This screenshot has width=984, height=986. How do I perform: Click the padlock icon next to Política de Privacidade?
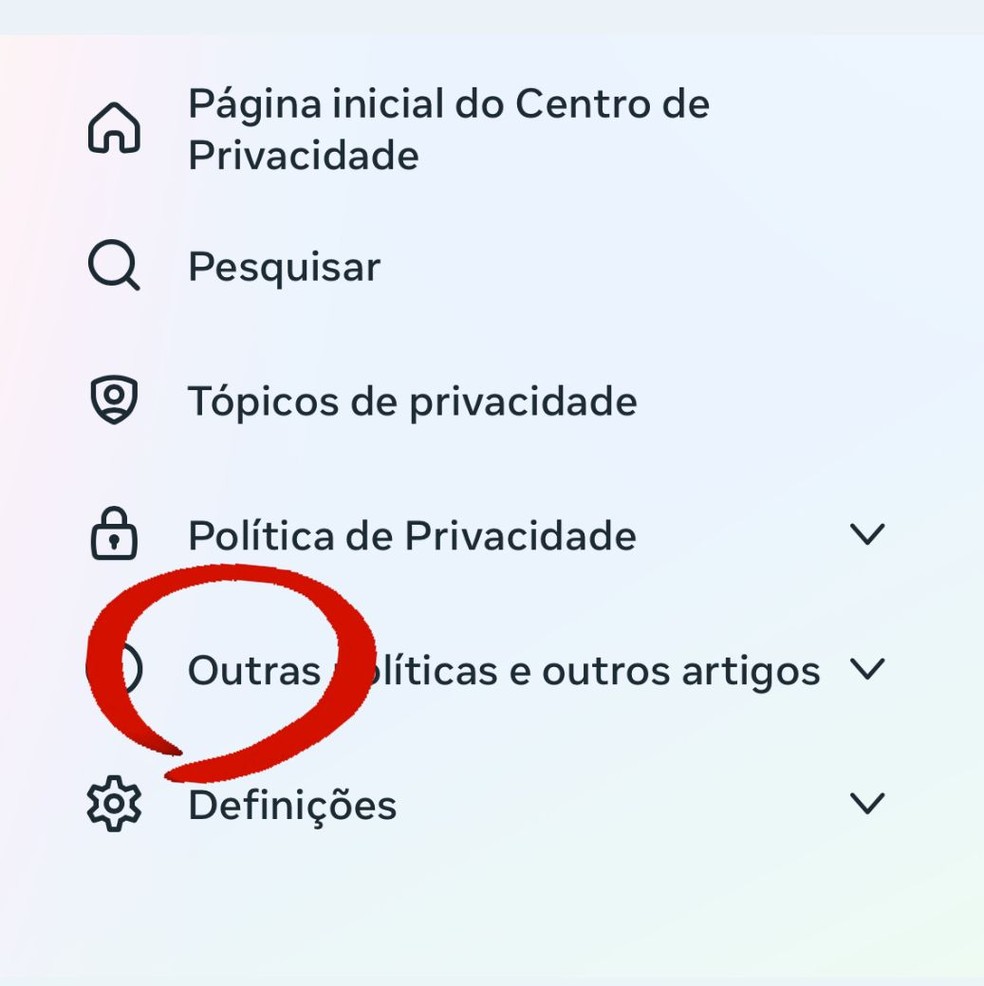coord(114,534)
